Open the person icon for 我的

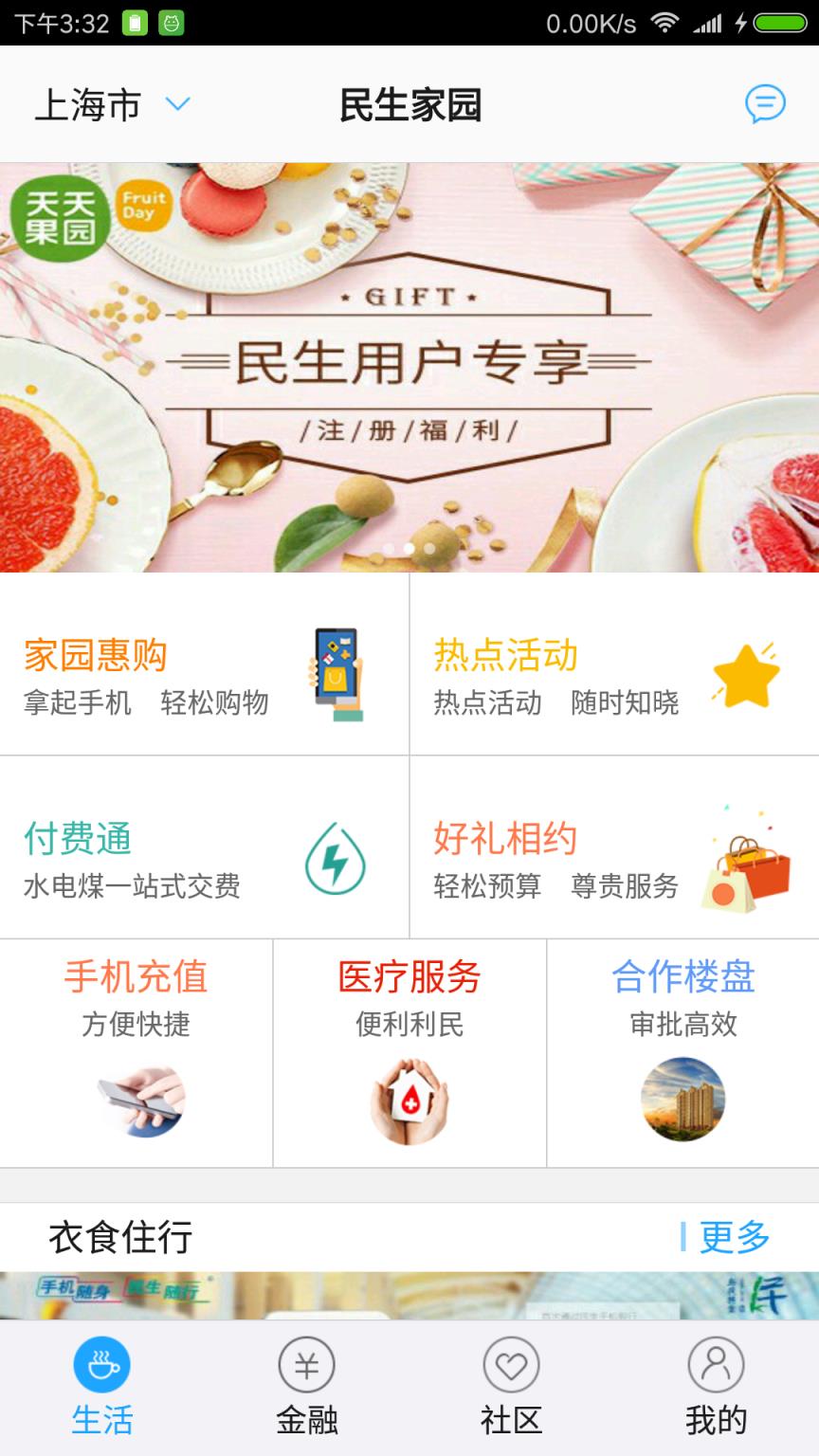coord(716,1366)
